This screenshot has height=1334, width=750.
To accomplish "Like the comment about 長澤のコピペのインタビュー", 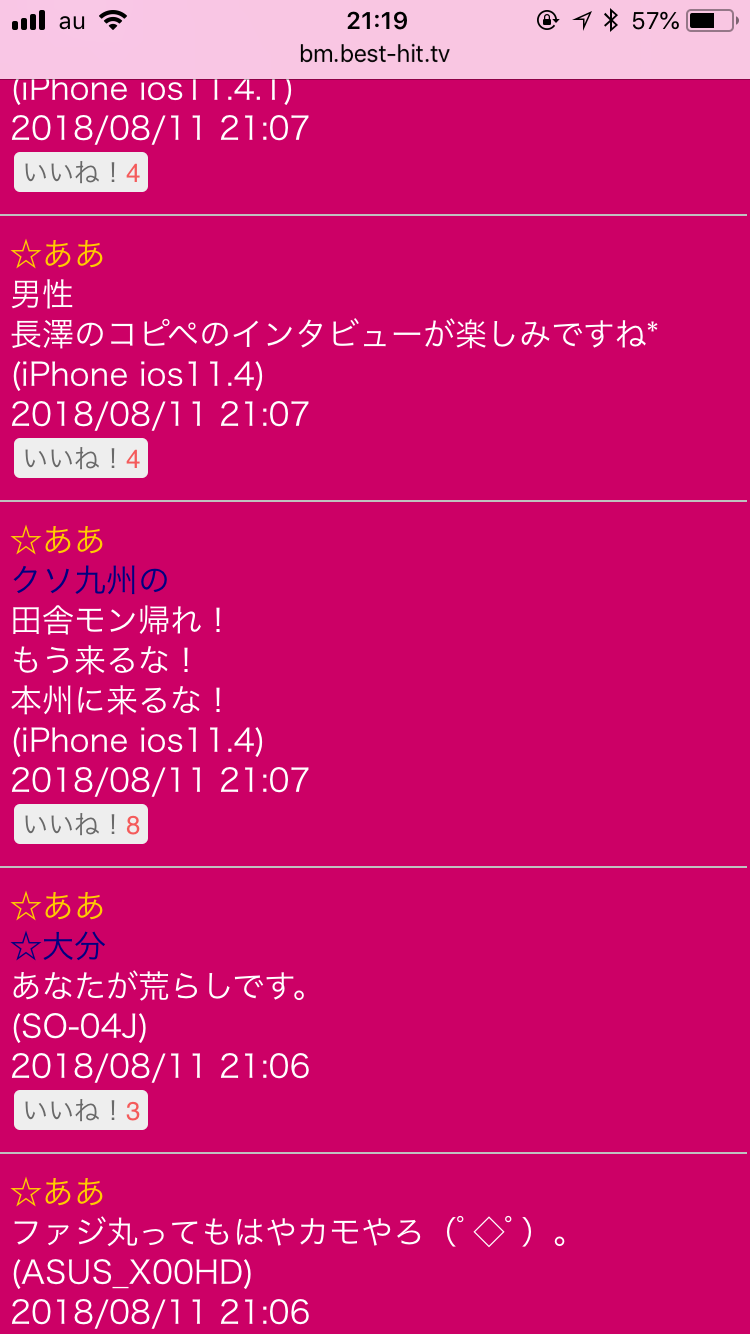I will (x=81, y=459).
